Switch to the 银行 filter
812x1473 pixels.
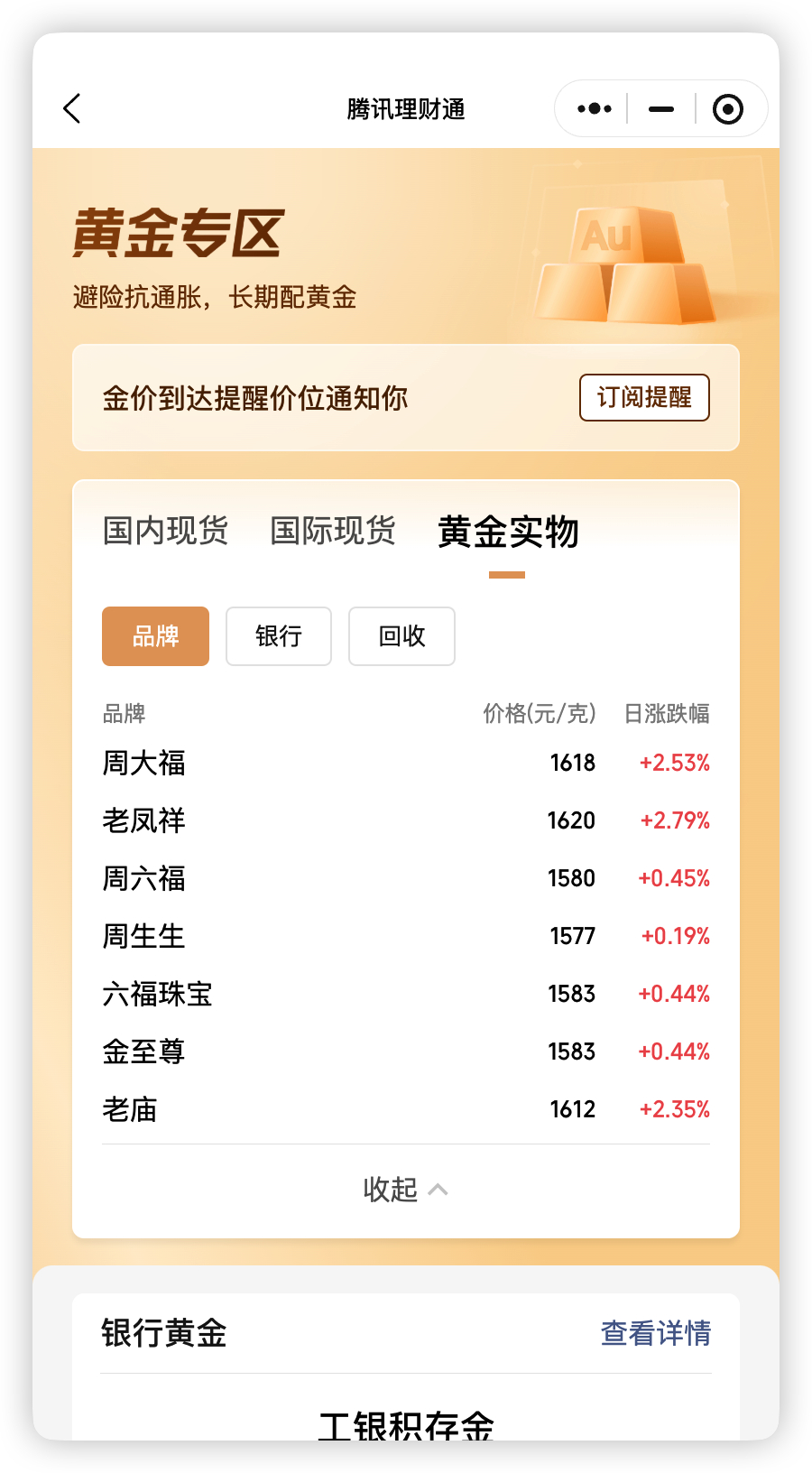click(278, 636)
